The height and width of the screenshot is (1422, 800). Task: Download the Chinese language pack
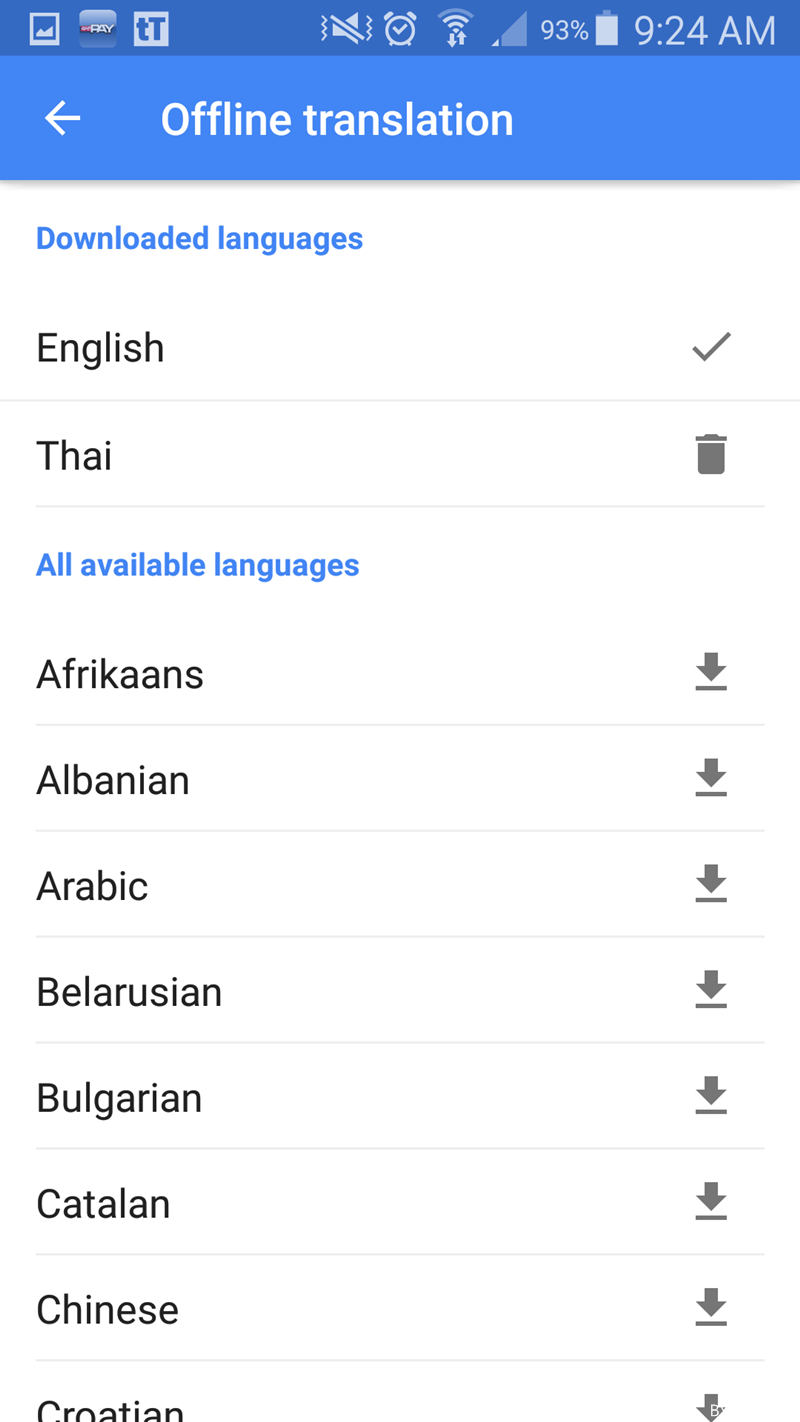[711, 1308]
